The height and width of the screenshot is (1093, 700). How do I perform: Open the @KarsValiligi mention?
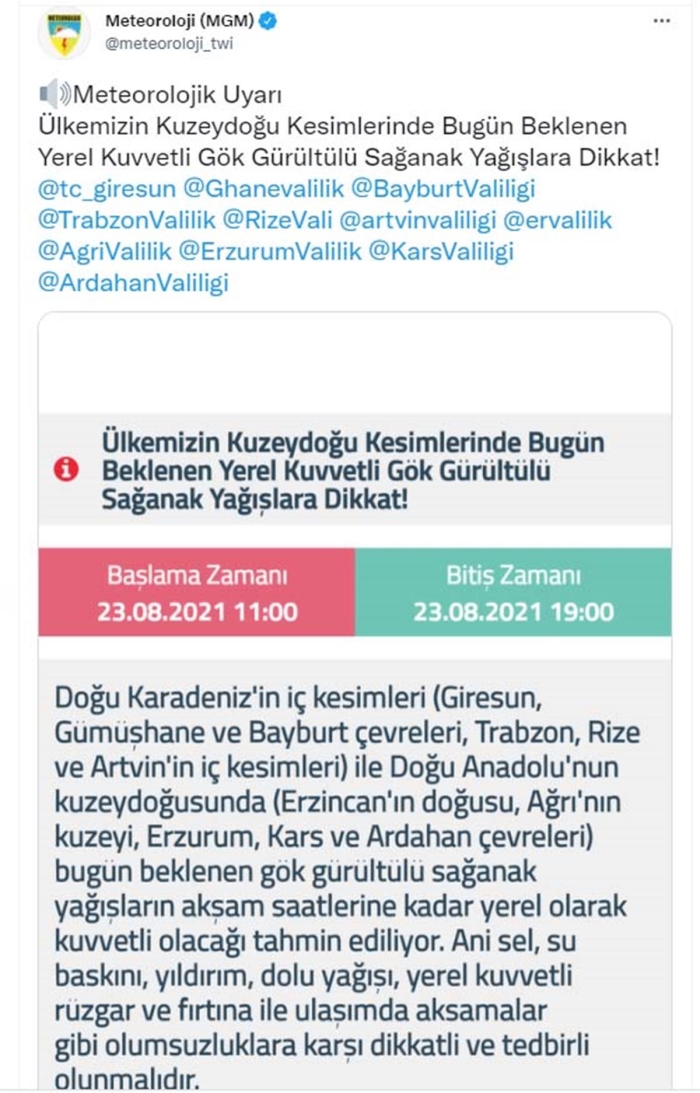(441, 251)
